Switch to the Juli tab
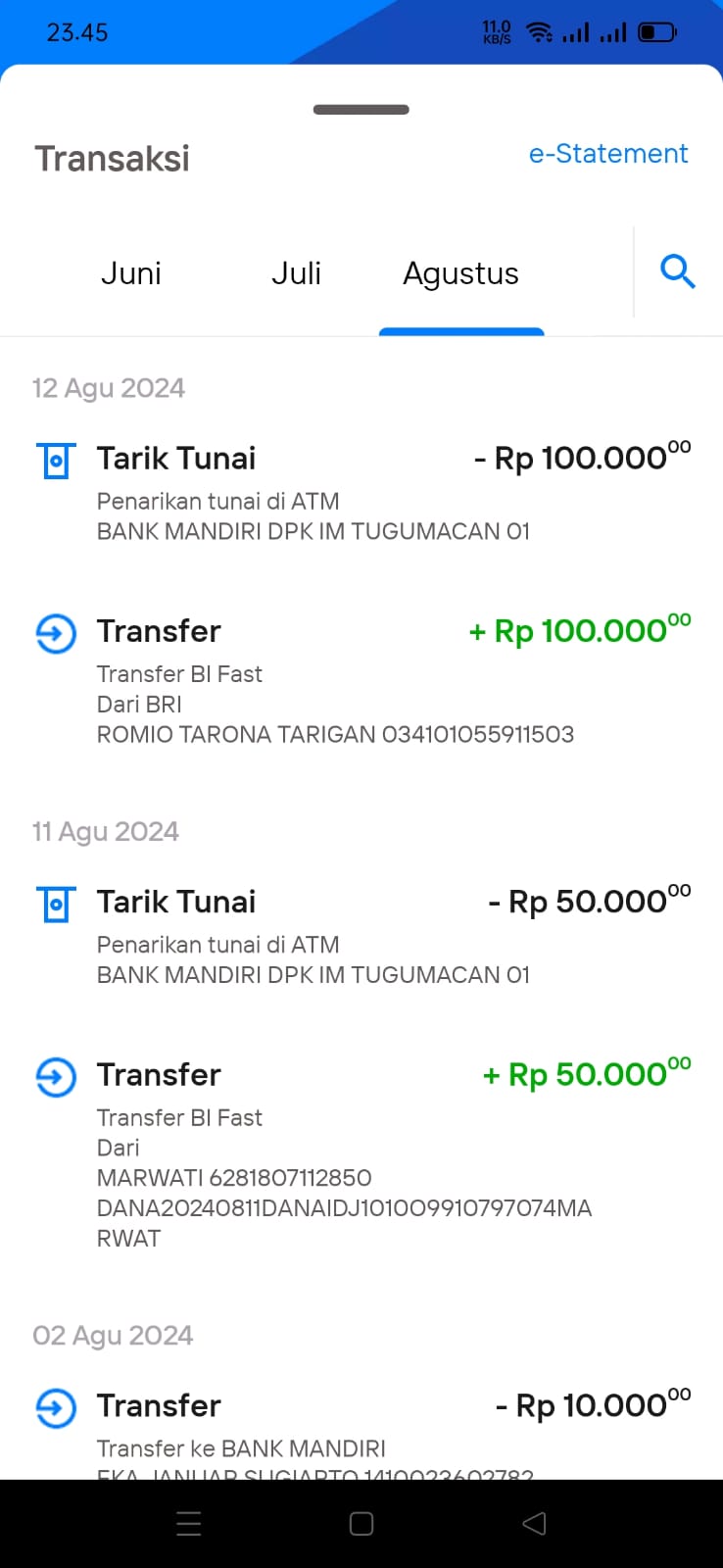This screenshot has width=723, height=1568. (296, 273)
